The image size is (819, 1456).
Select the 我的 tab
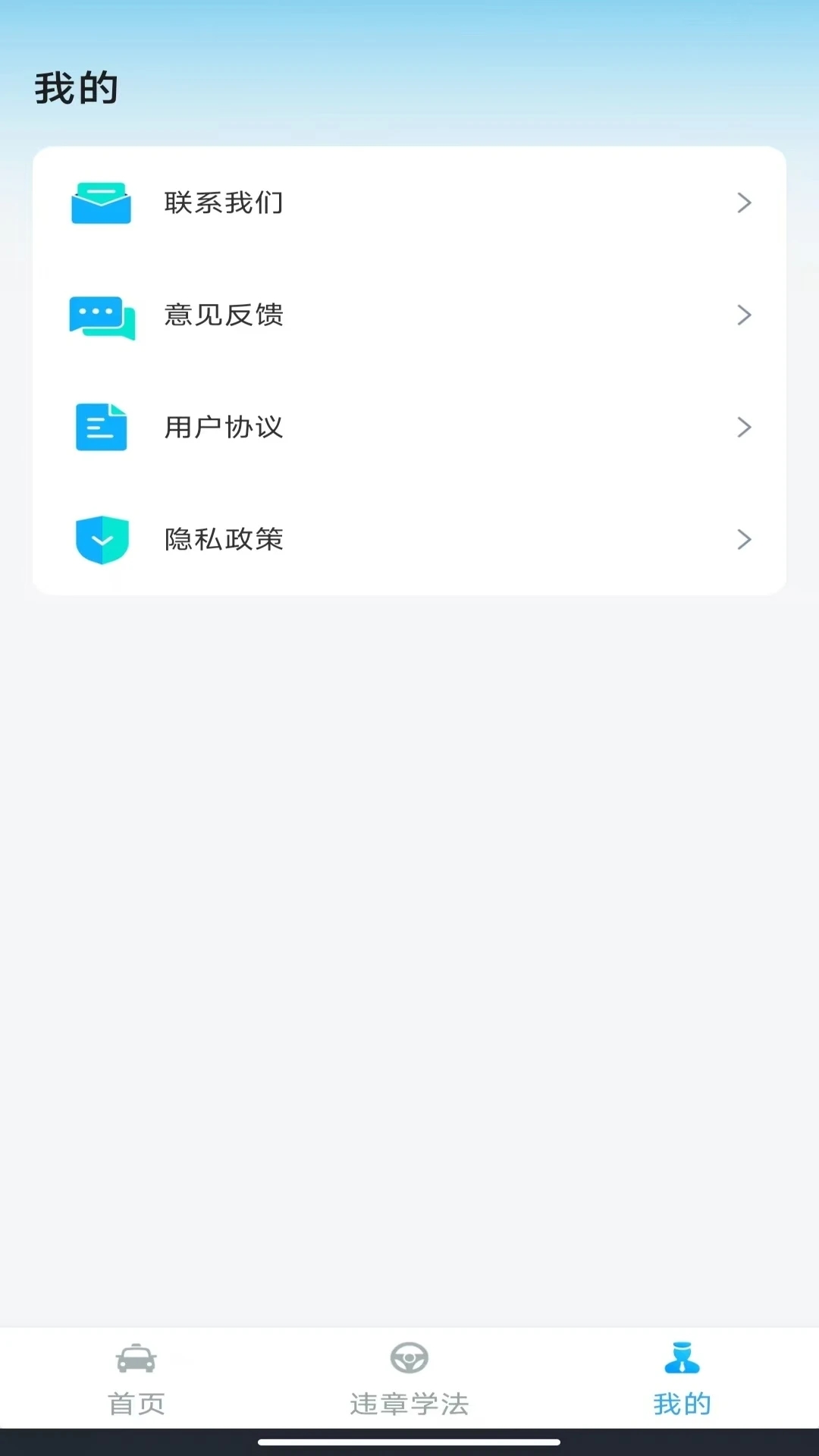click(x=682, y=1379)
